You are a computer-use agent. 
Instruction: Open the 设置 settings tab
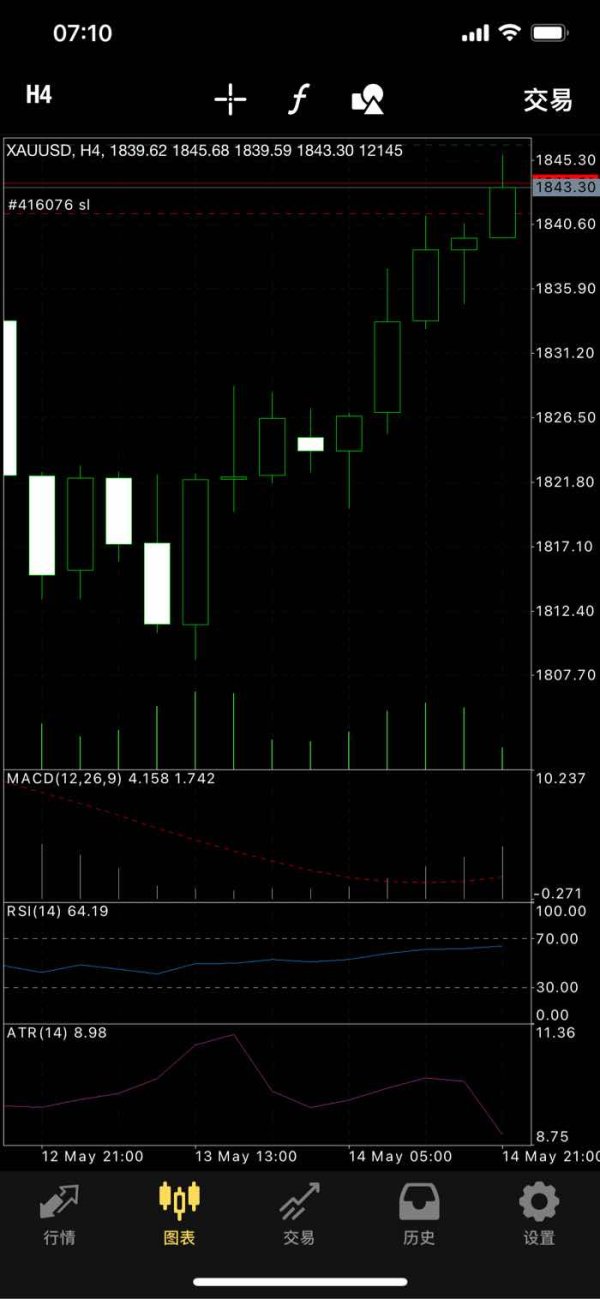539,1213
